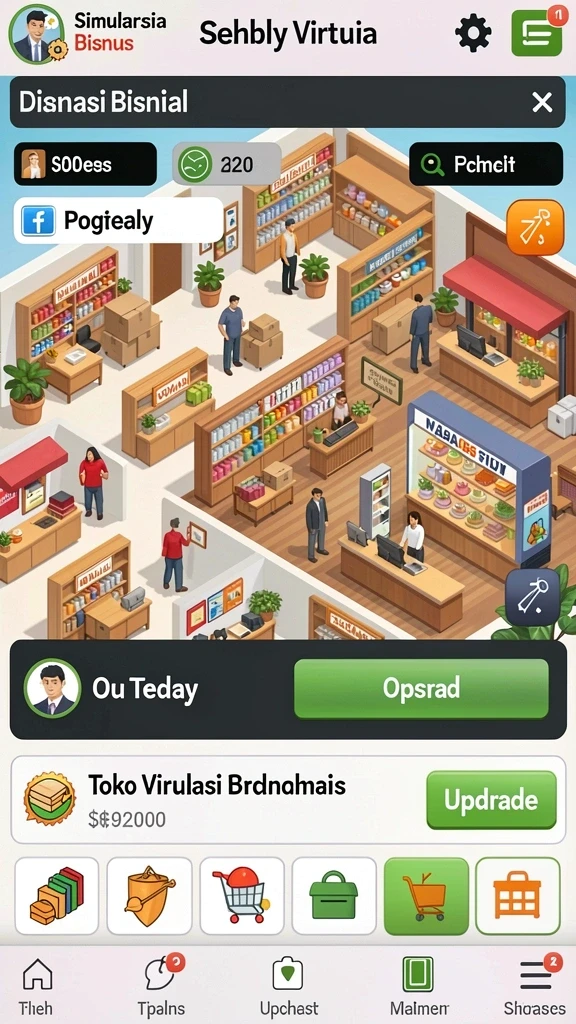Viewport: 576px width, 1024px height.
Task: Open the green bag tile
Action: pyautogui.click(x=334, y=895)
